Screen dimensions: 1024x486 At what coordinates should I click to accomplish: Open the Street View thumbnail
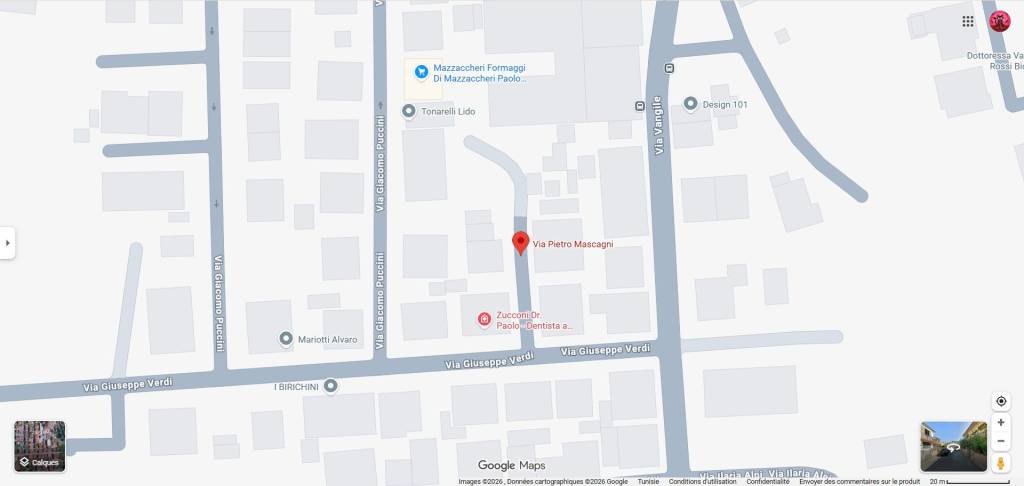pyautogui.click(x=953, y=446)
